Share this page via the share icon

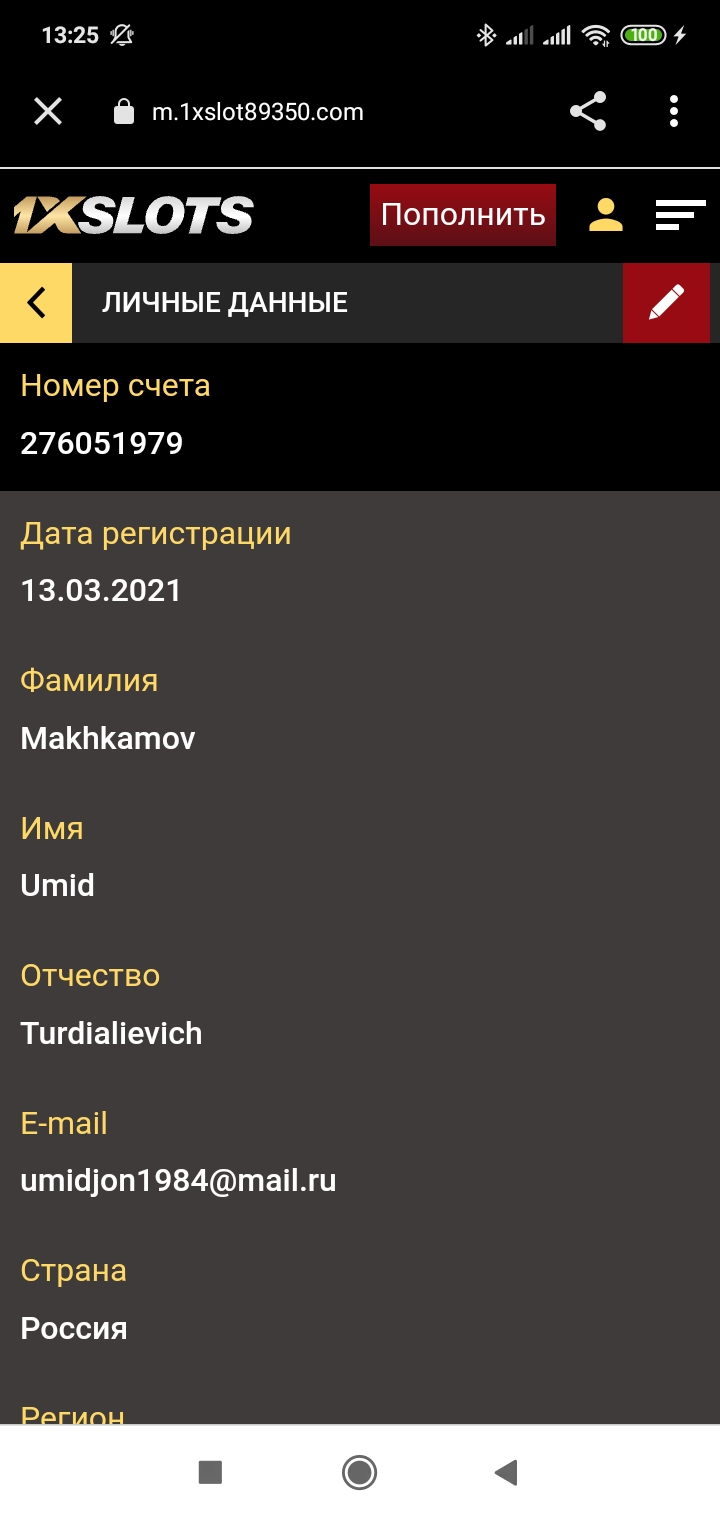click(588, 112)
